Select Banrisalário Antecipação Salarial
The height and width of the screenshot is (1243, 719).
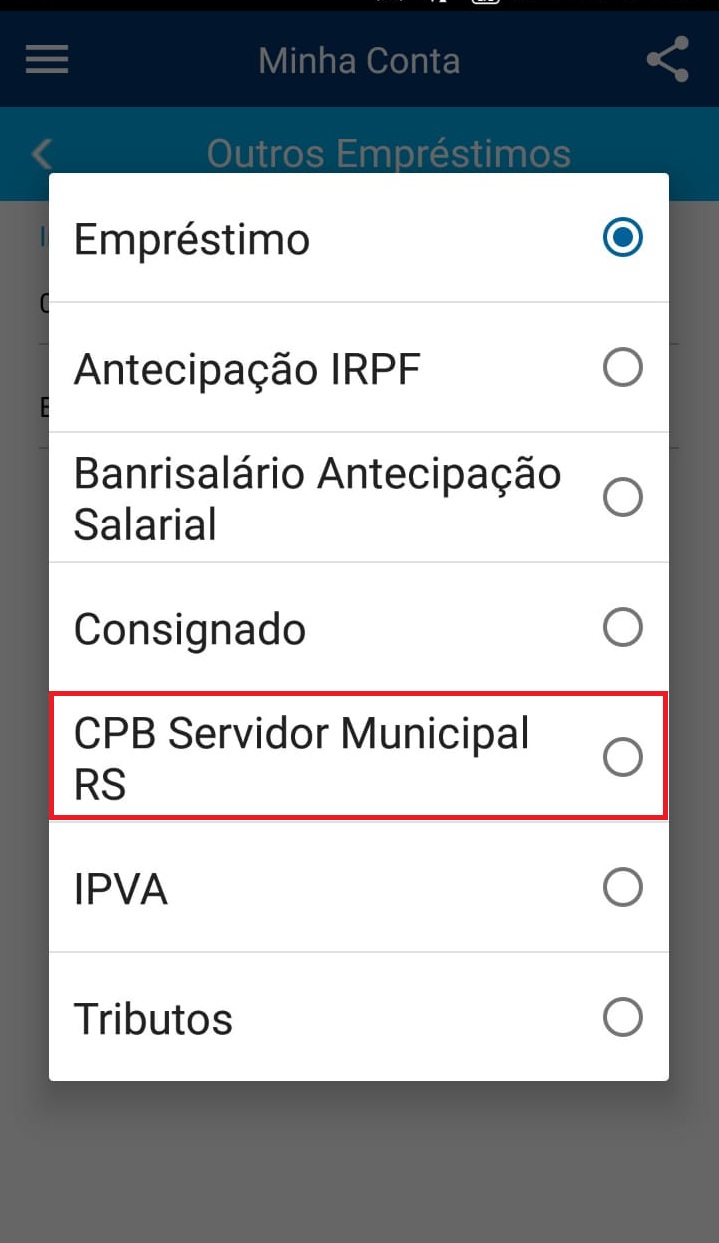pos(359,498)
